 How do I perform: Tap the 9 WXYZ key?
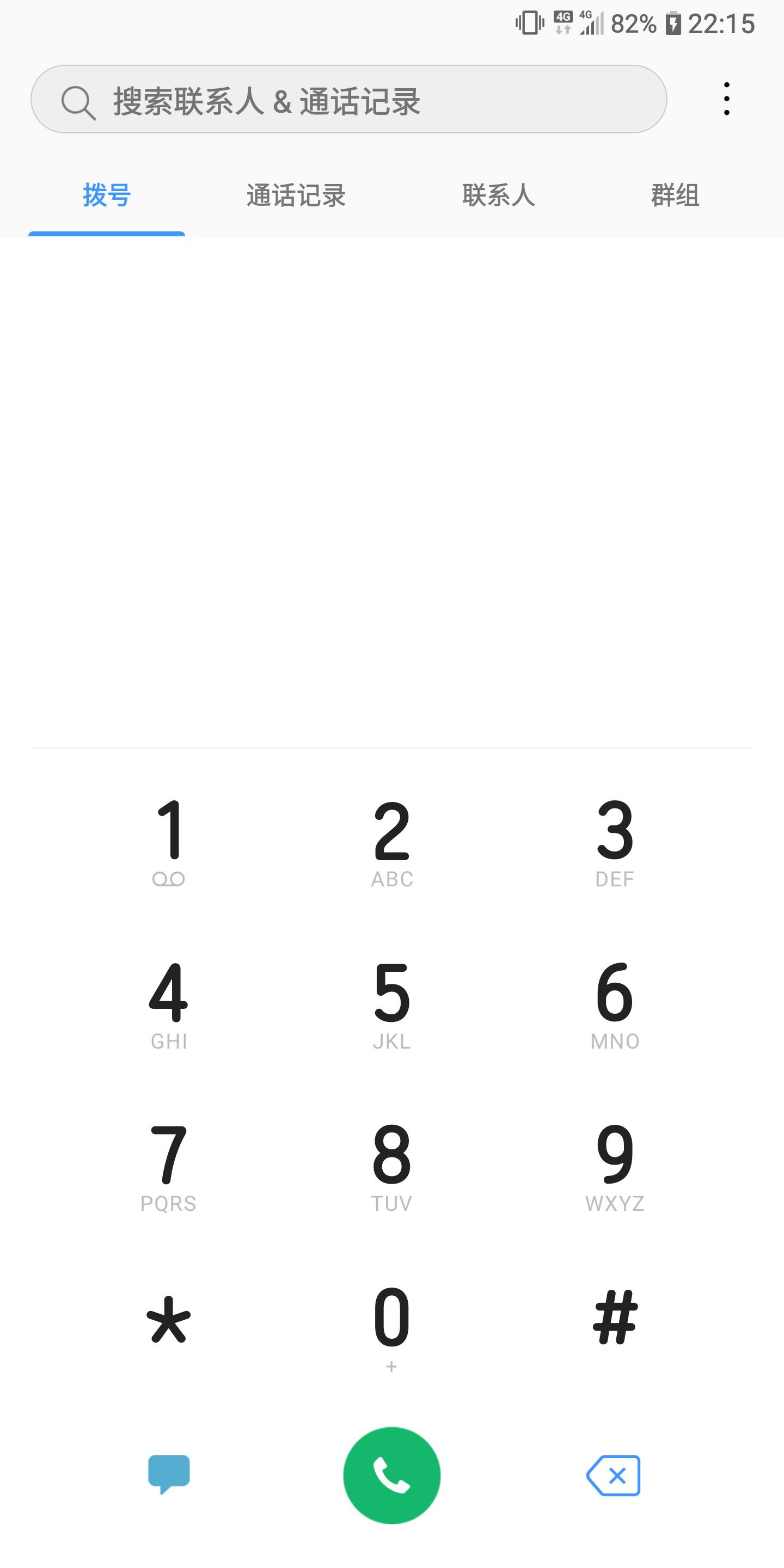pos(615,1166)
